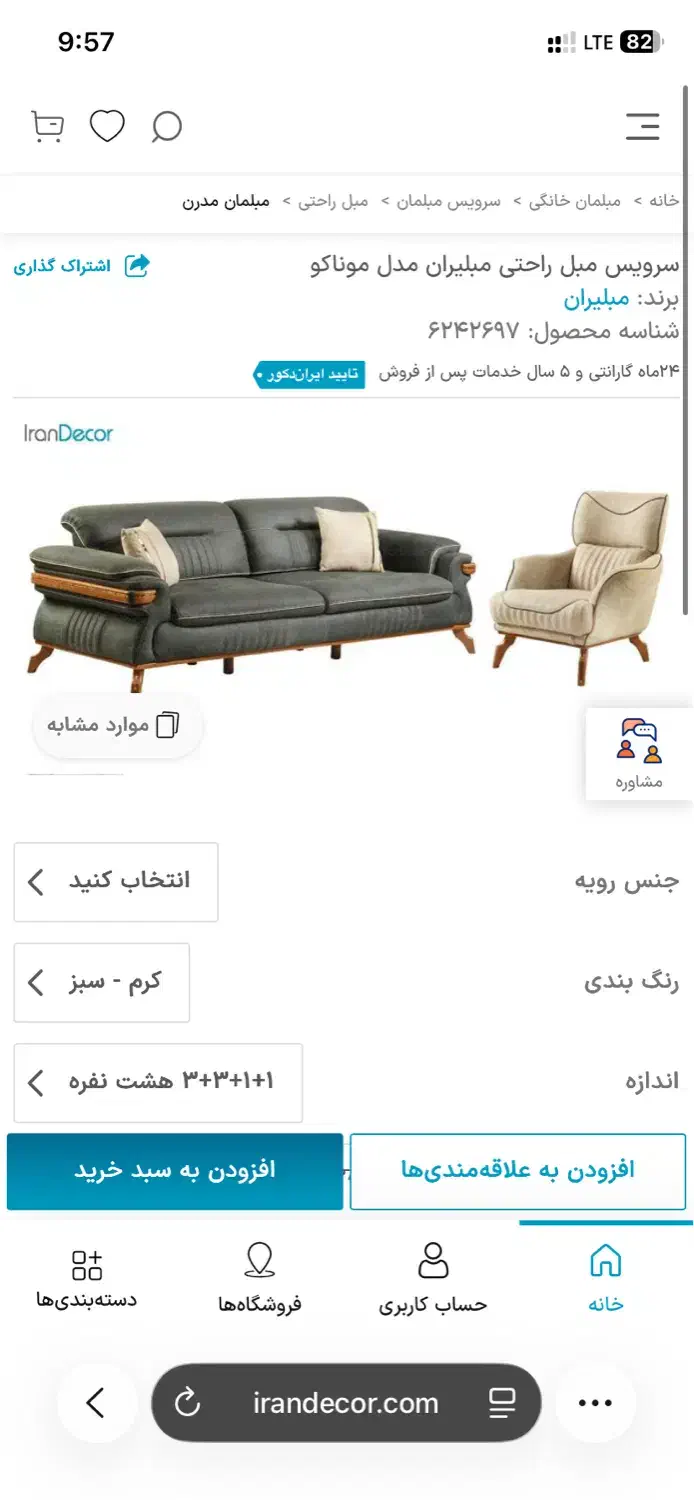Open the search magnifier icon
Image resolution: width=694 pixels, height=1500 pixels.
166,127
